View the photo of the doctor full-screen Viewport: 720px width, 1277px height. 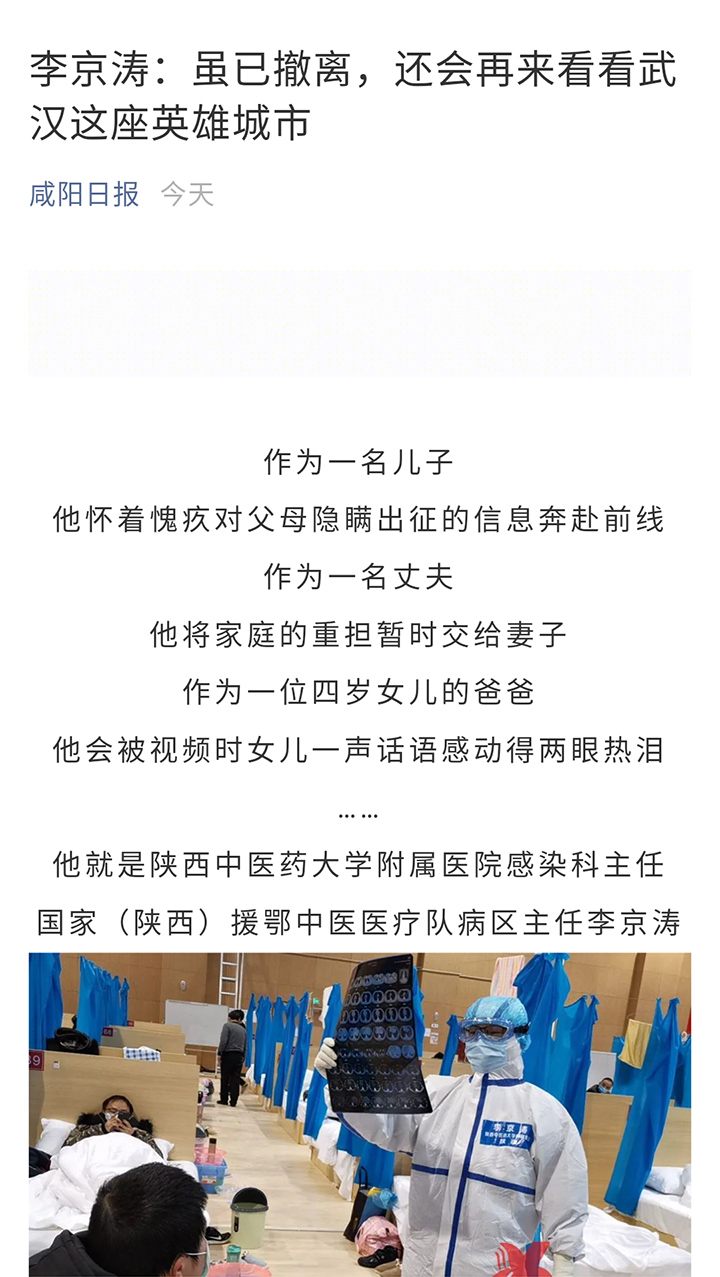[x=360, y=1114]
